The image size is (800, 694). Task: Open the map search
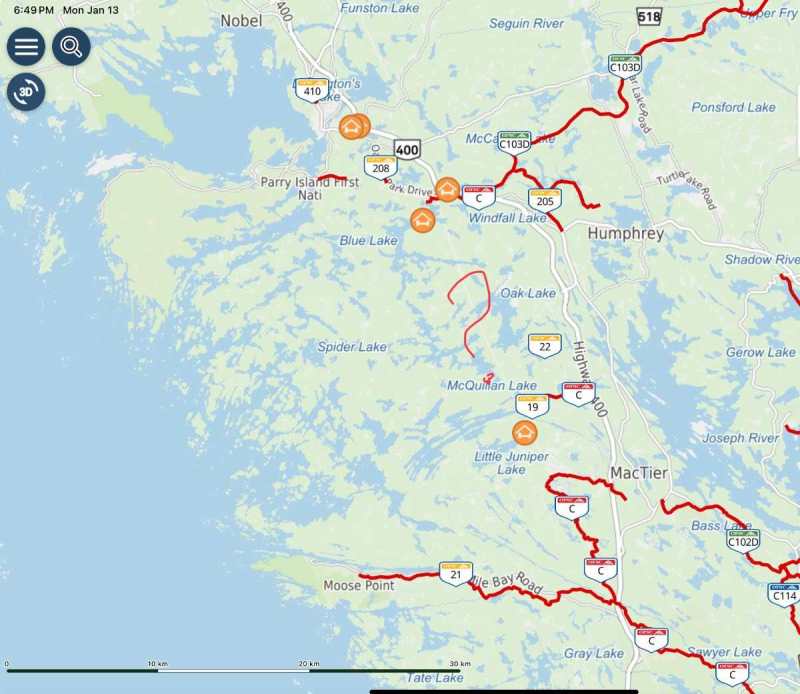[x=71, y=46]
